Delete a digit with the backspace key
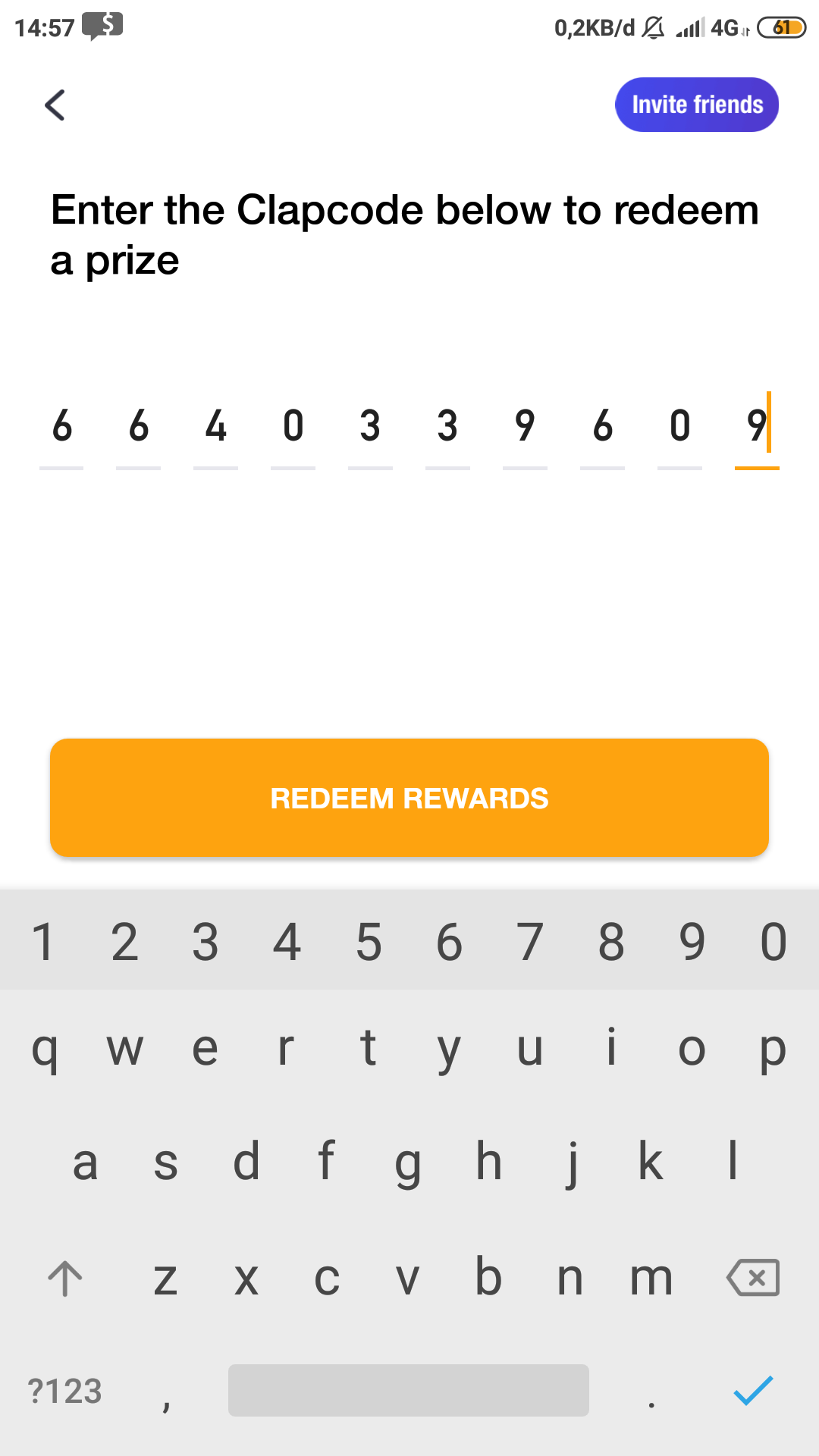This screenshot has width=819, height=1456. point(752,1278)
